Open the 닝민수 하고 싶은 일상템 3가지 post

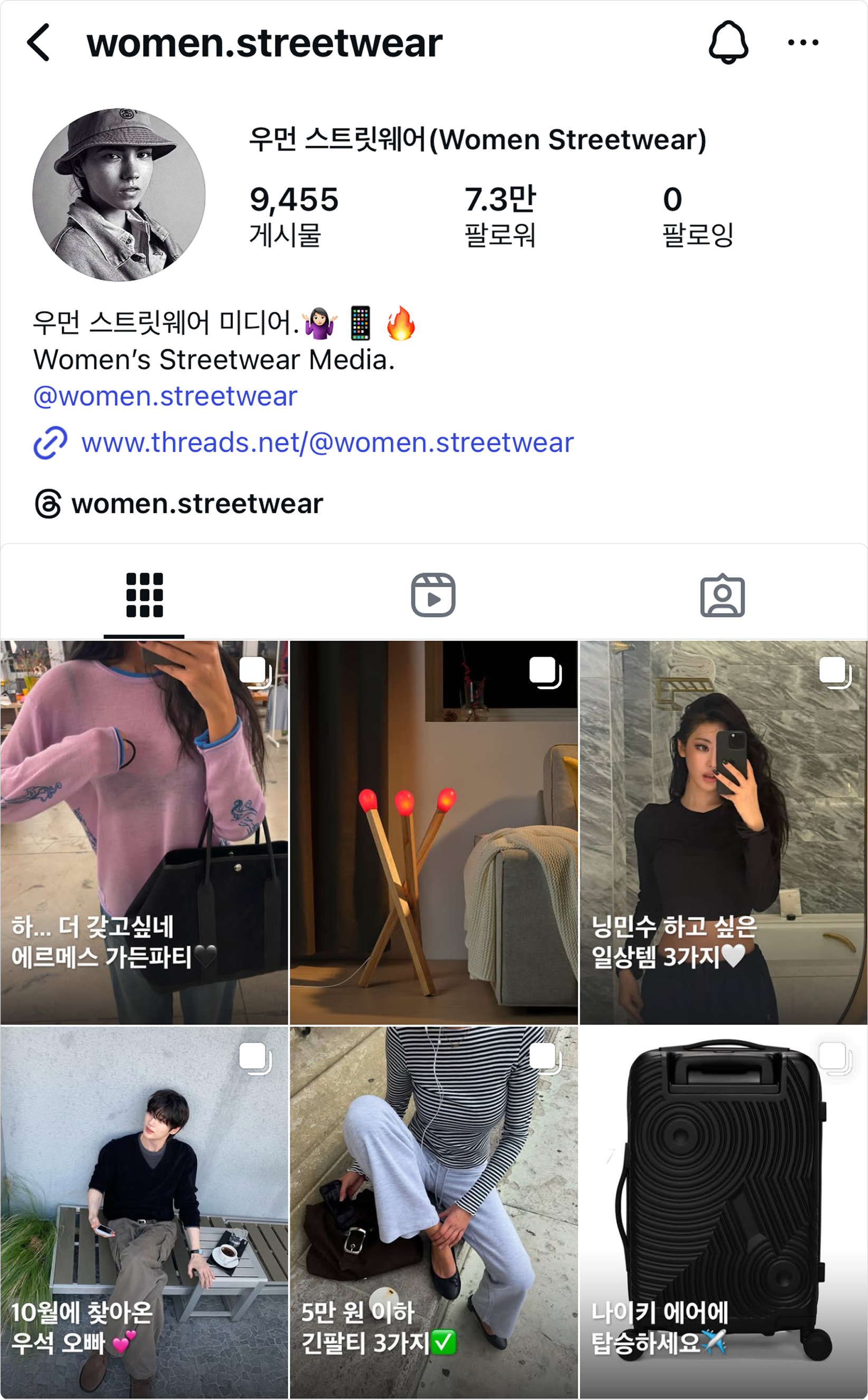pyautogui.click(x=723, y=832)
